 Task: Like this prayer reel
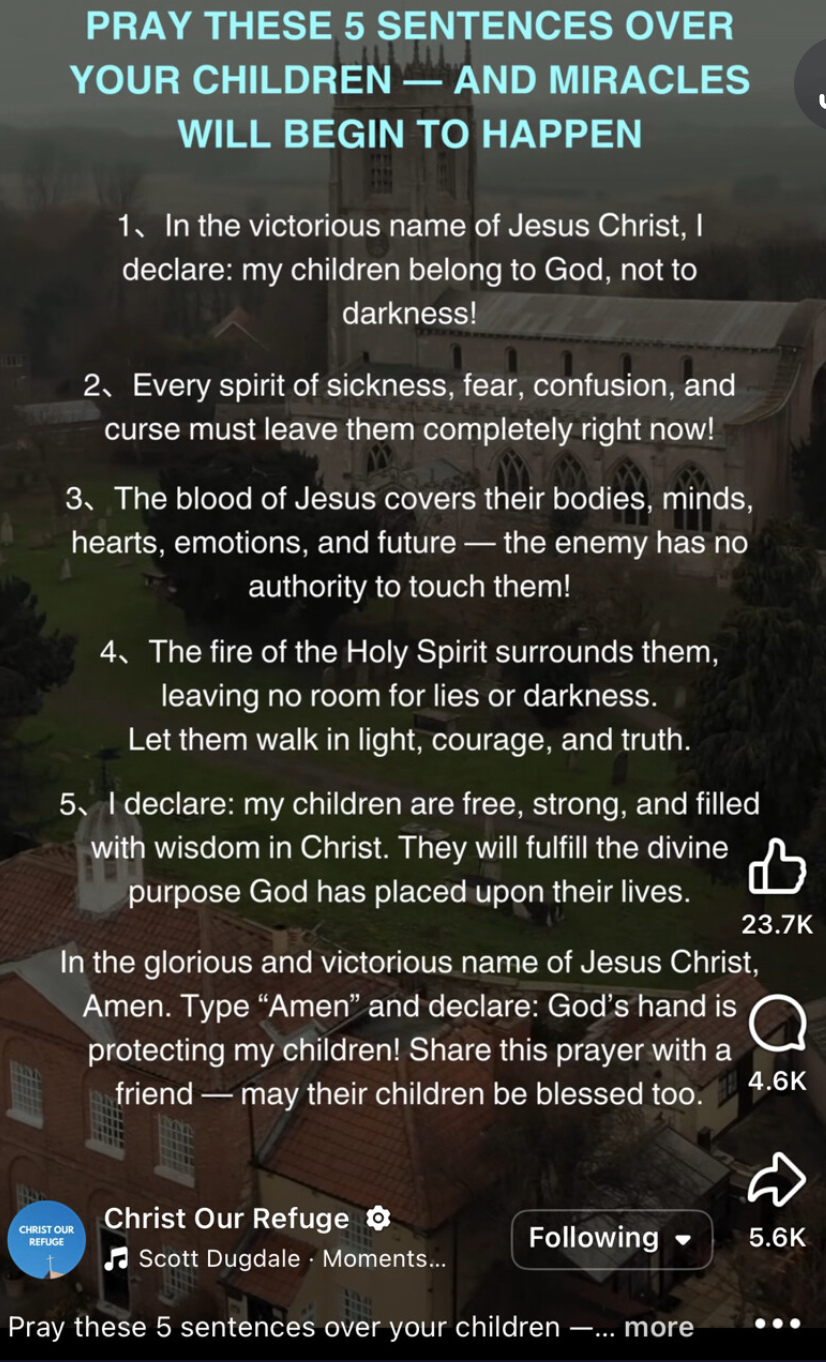point(777,867)
